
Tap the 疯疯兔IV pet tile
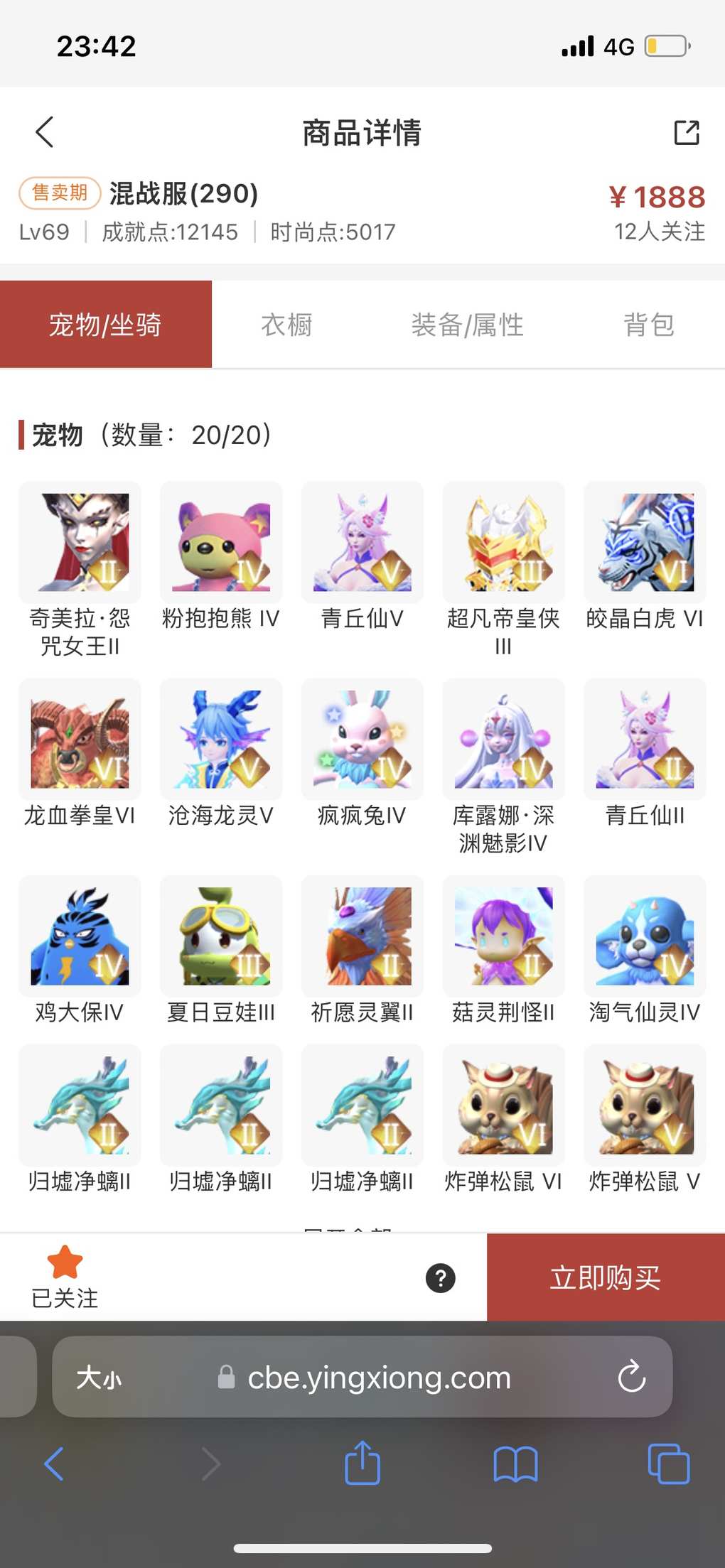pyautogui.click(x=362, y=740)
